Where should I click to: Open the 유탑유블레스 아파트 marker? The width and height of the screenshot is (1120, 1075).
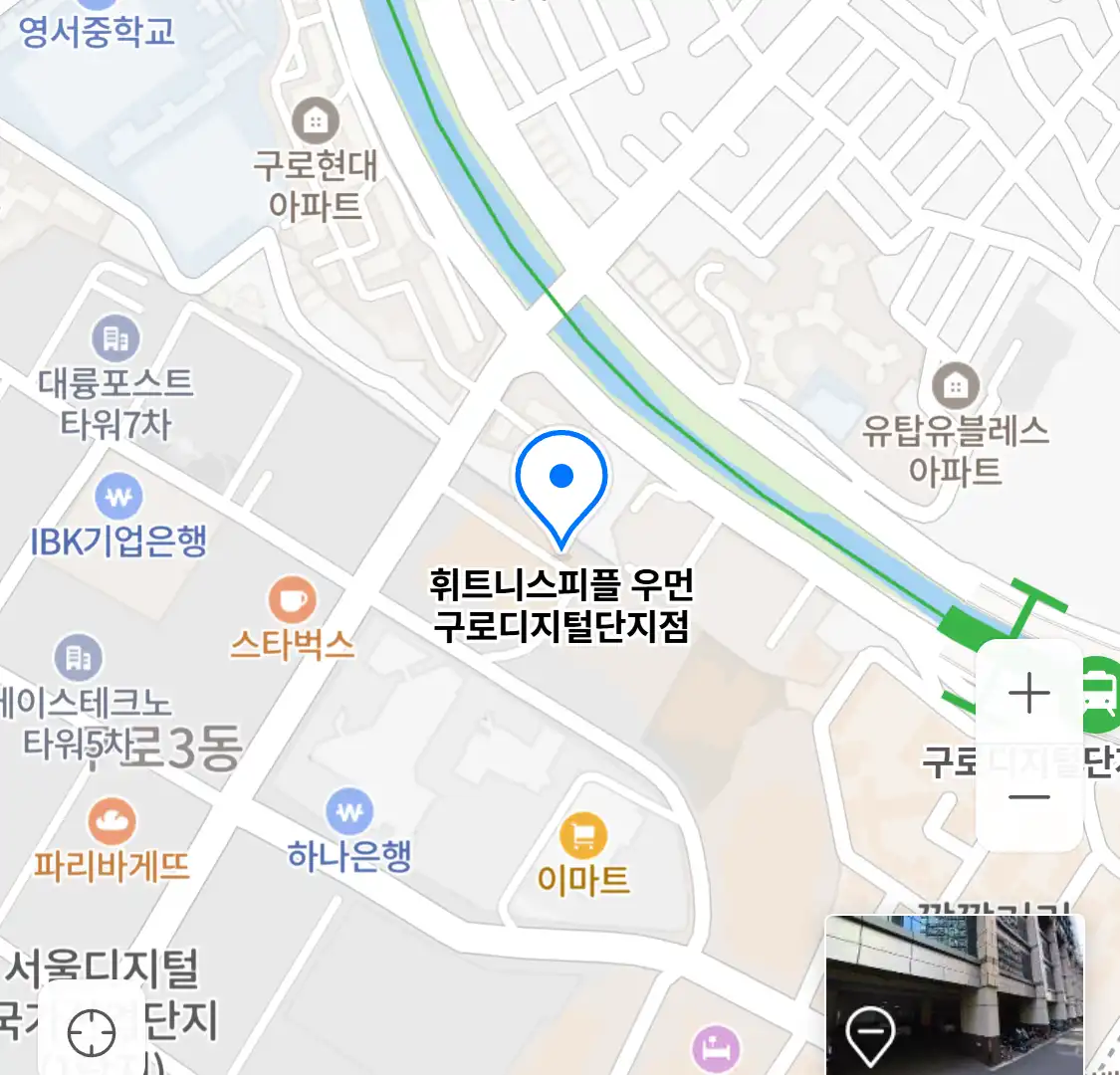click(x=955, y=385)
